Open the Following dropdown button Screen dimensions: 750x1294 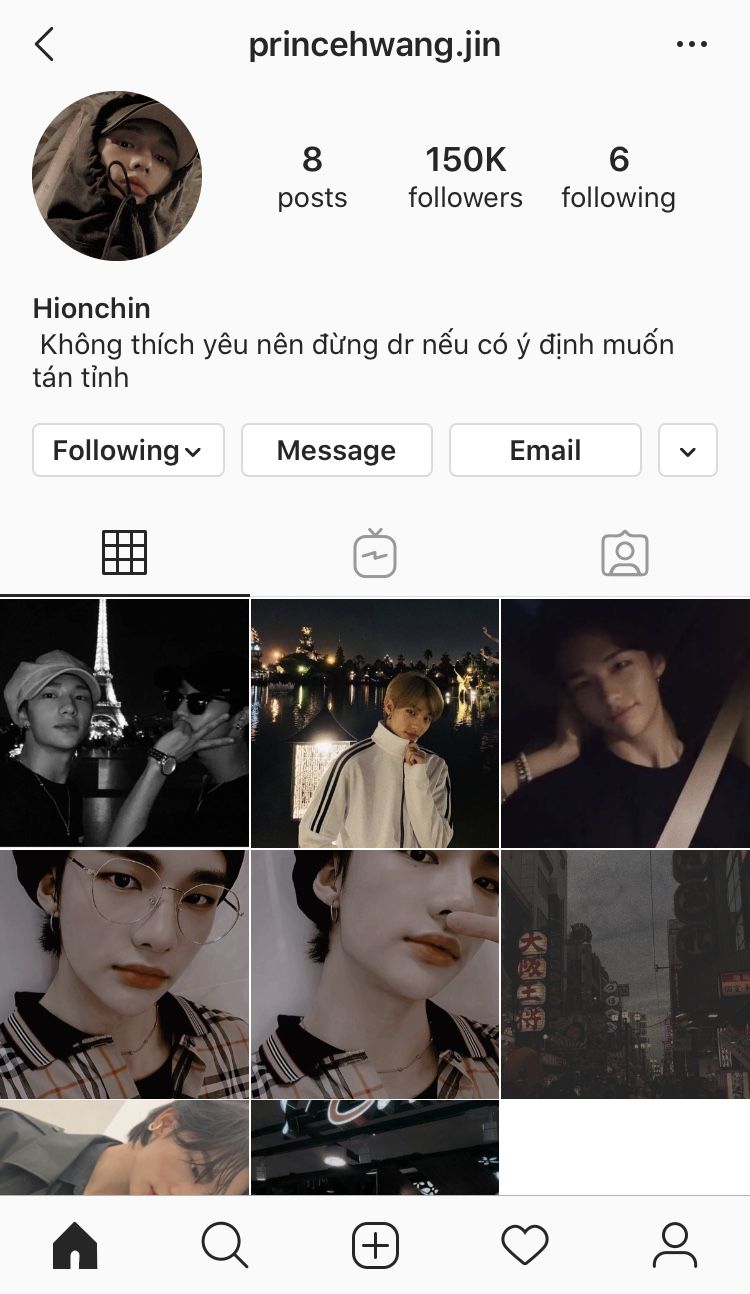click(x=128, y=450)
